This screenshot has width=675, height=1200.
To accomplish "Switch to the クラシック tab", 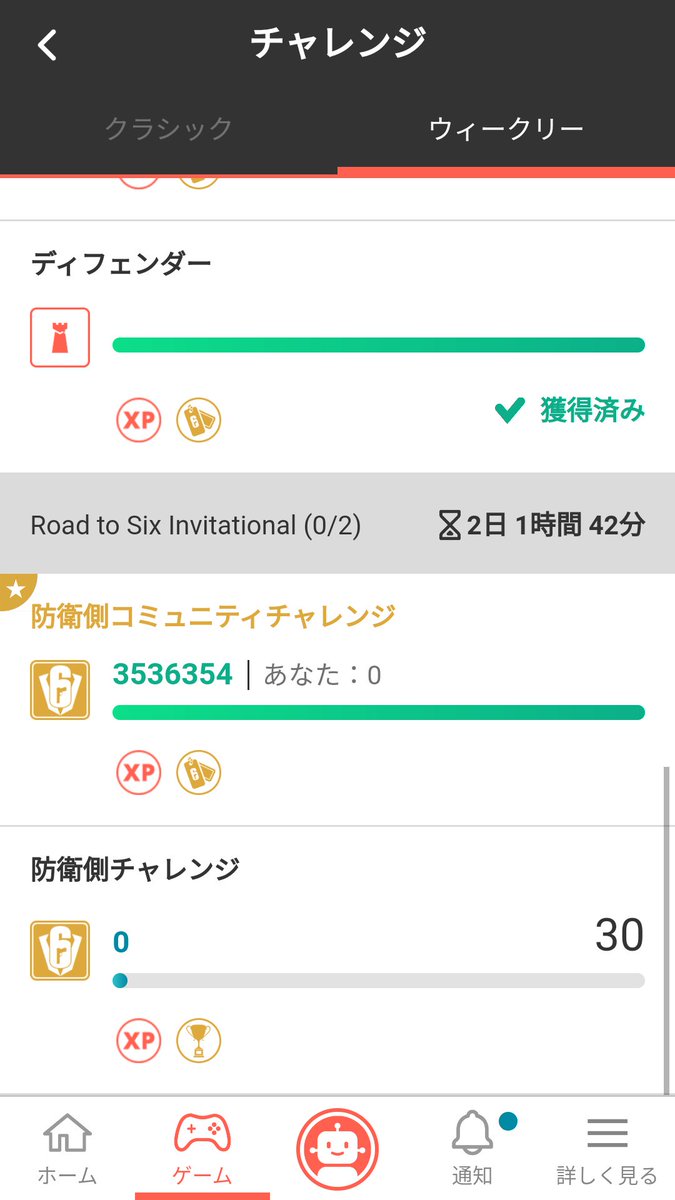I will point(169,128).
